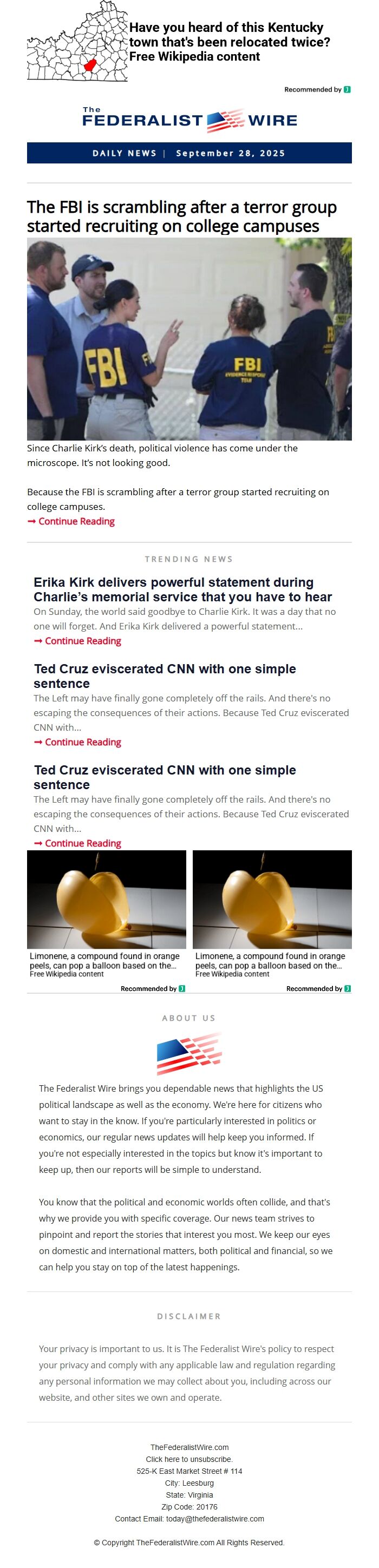Screen dimensions: 379x1568
Task: Open the FBI agents photo
Action: [189, 338]
